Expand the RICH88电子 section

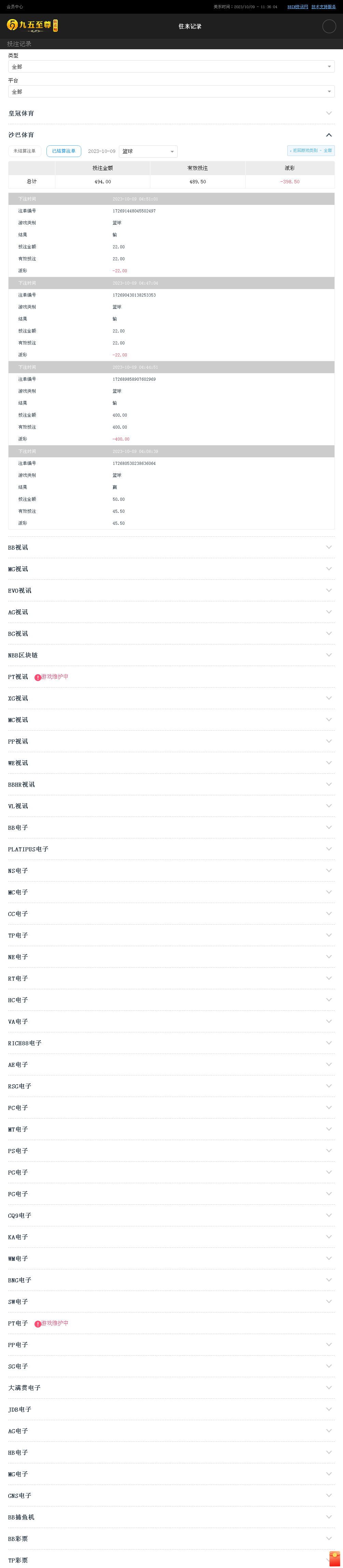pos(171,1043)
